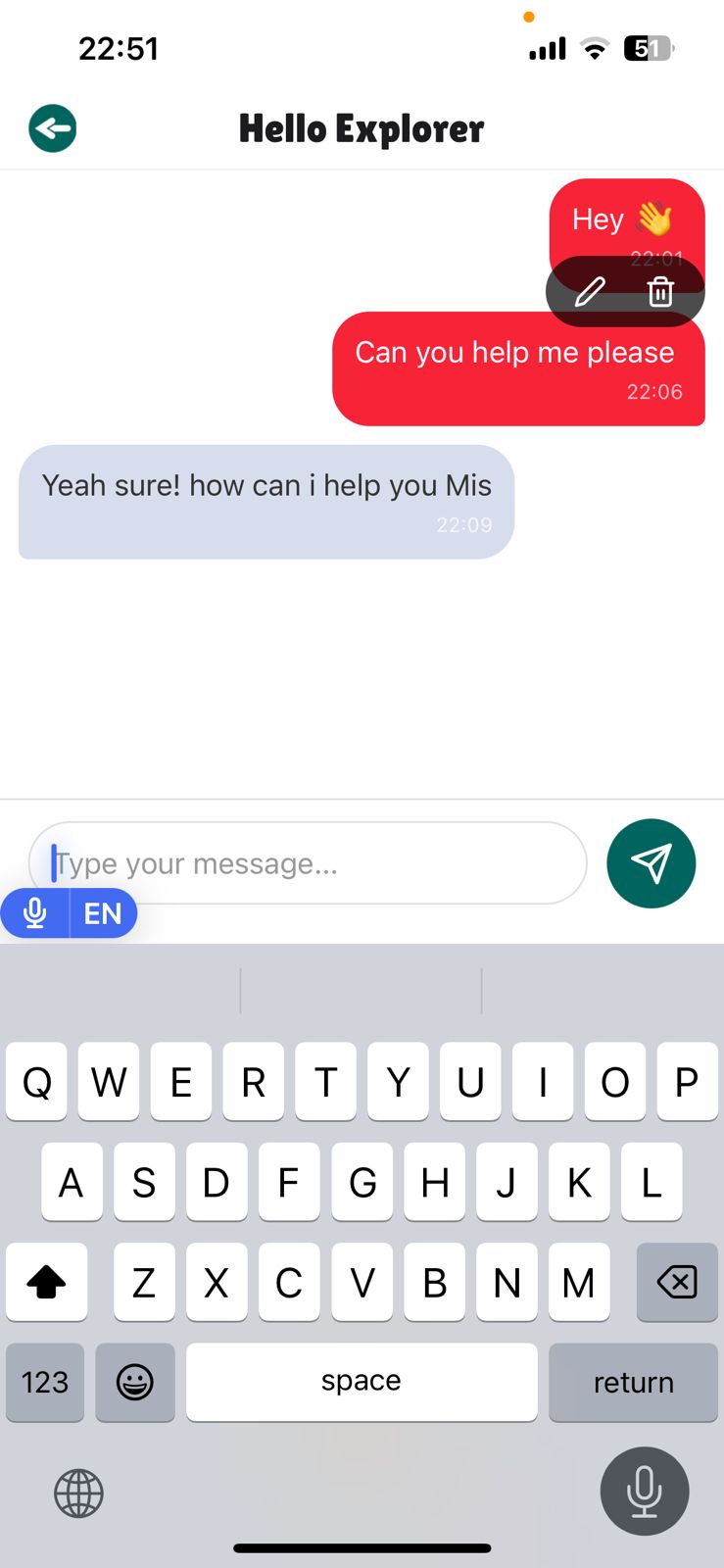Tap the return key

coord(633,1382)
